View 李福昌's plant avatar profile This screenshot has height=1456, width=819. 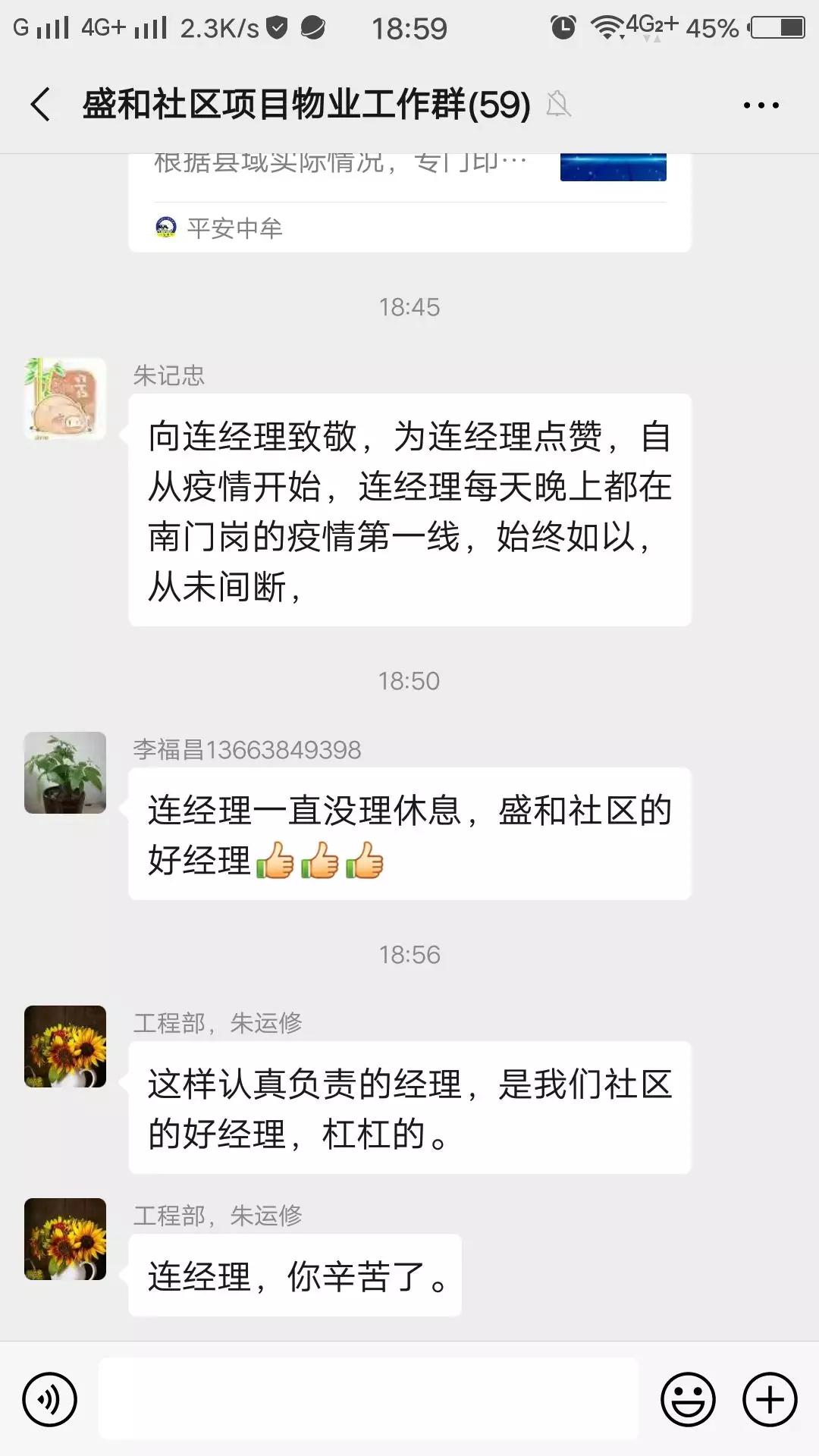[65, 773]
